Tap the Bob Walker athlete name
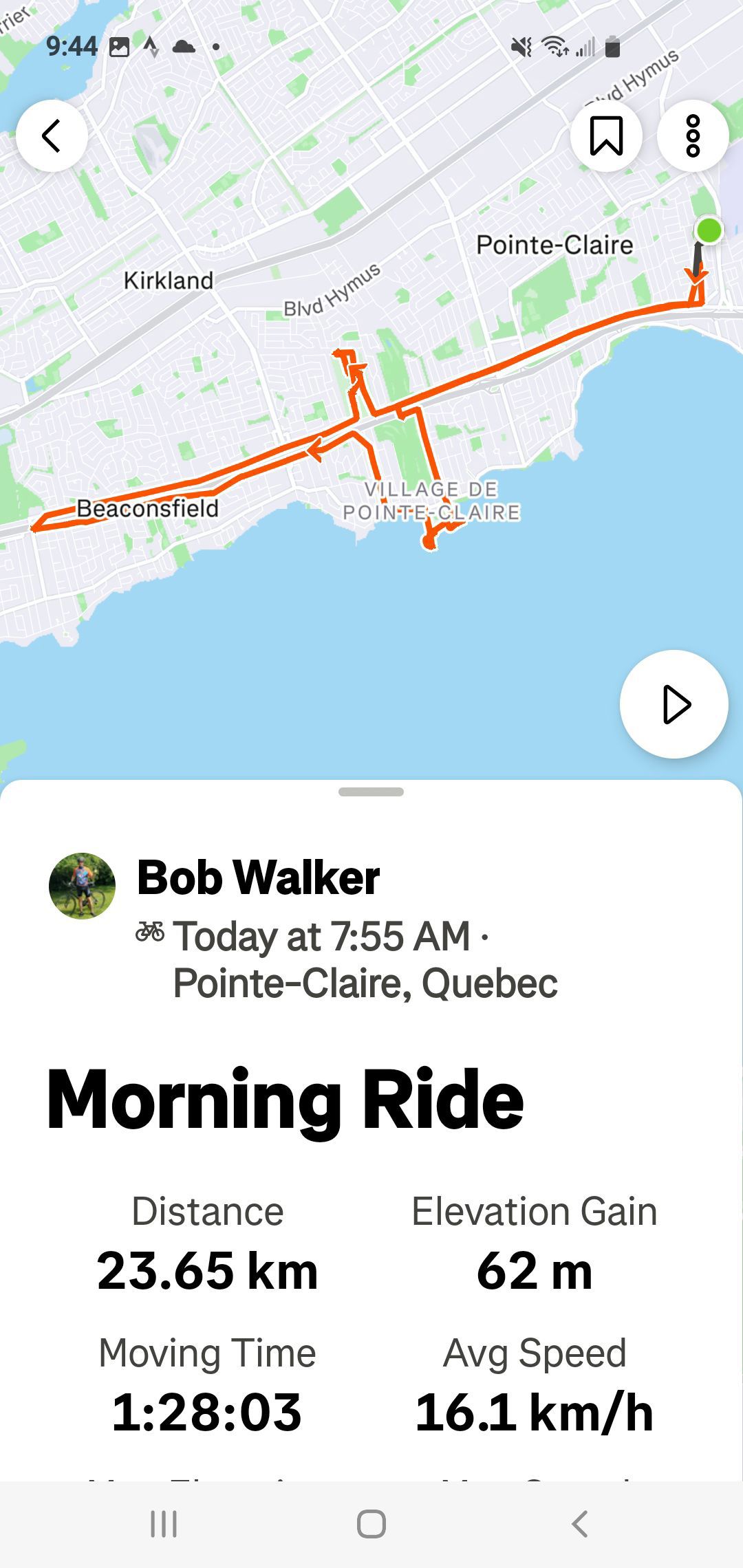The width and height of the screenshot is (743, 1568). point(259,878)
